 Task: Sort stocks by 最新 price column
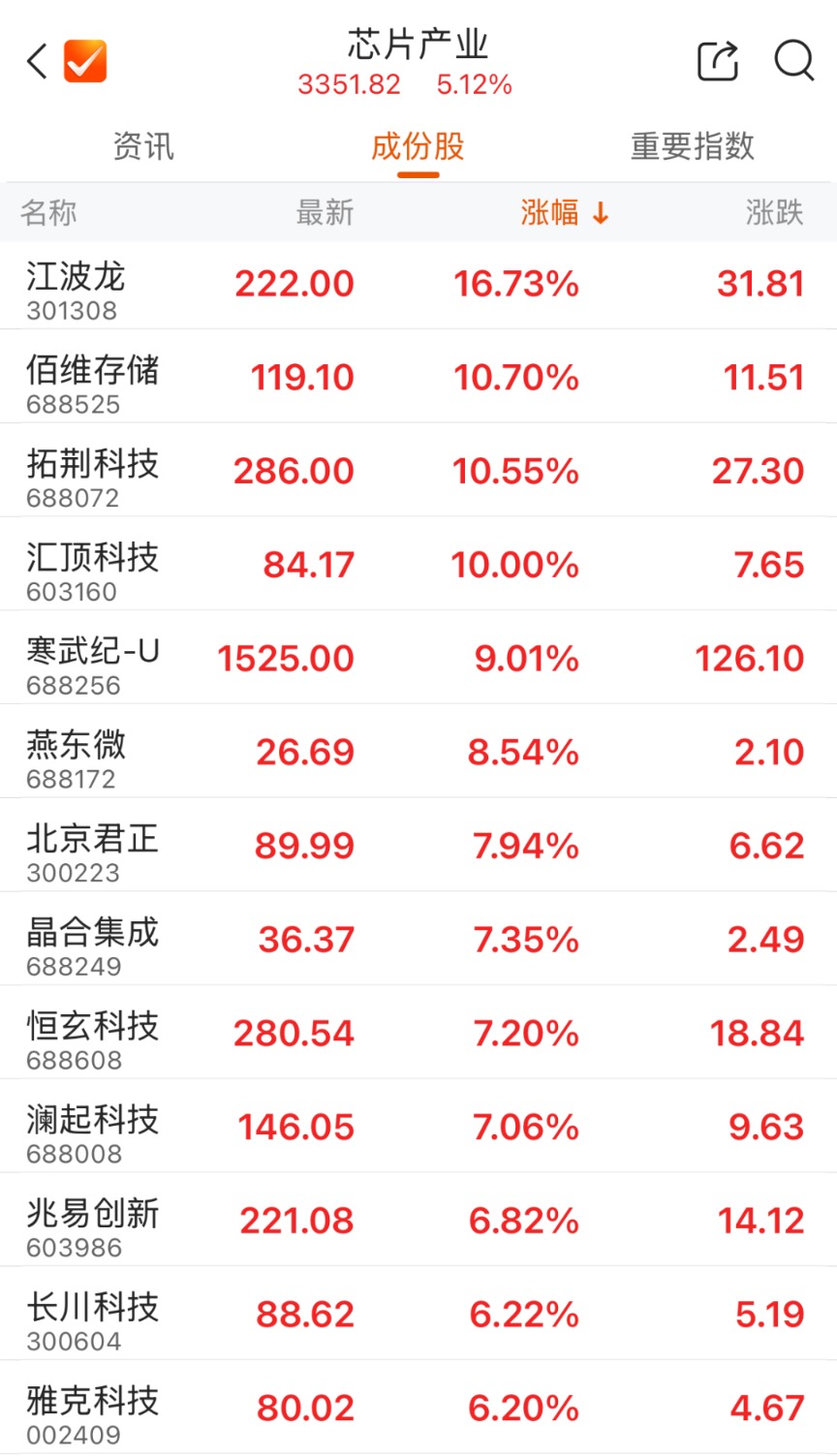pyautogui.click(x=325, y=212)
